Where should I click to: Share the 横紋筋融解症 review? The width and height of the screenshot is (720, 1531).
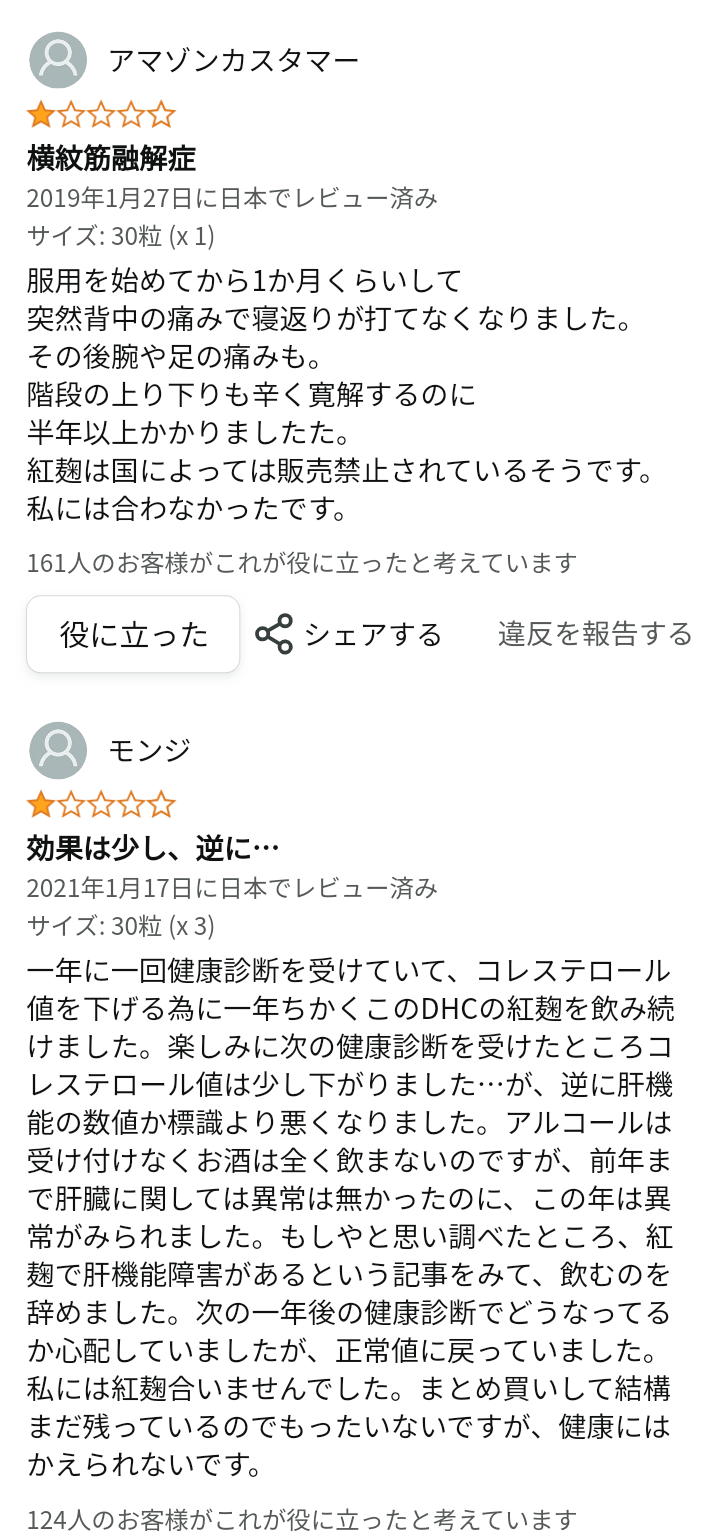349,634
